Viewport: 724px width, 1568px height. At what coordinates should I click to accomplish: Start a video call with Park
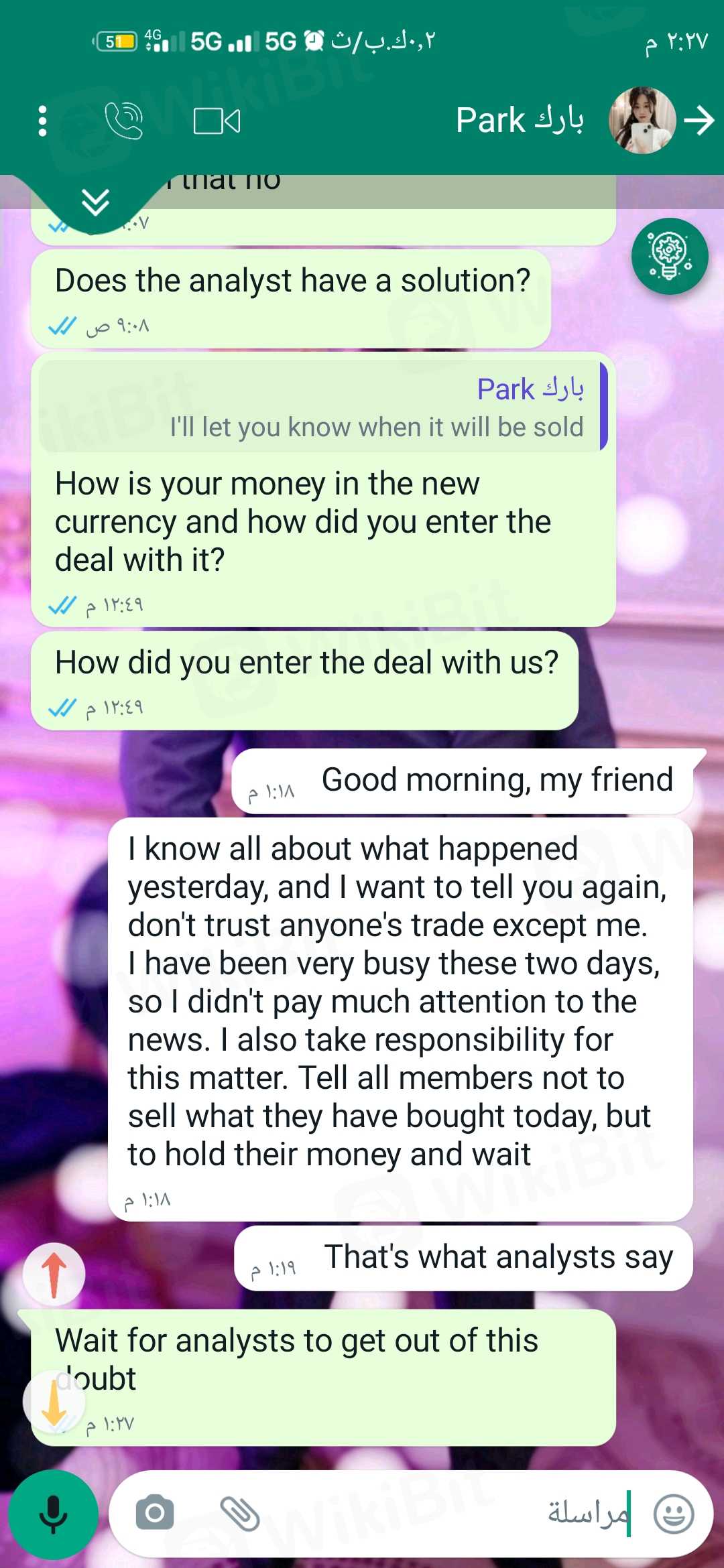(x=217, y=121)
